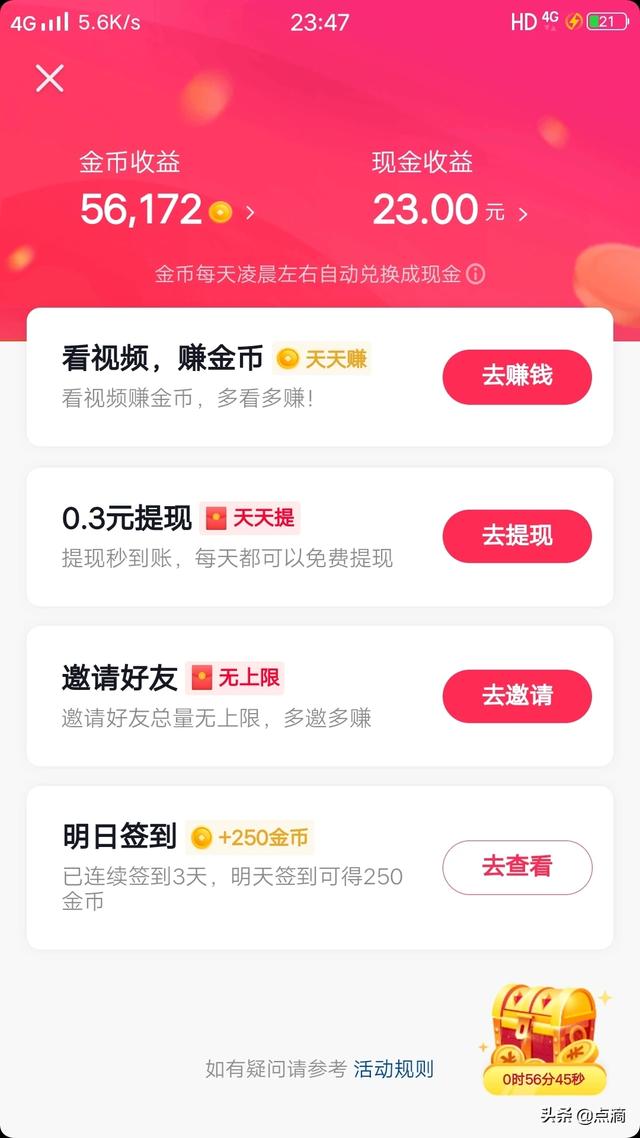Open the 现金收益 cash earnings details
This screenshot has width=640, height=1138.
pyautogui.click(x=449, y=210)
